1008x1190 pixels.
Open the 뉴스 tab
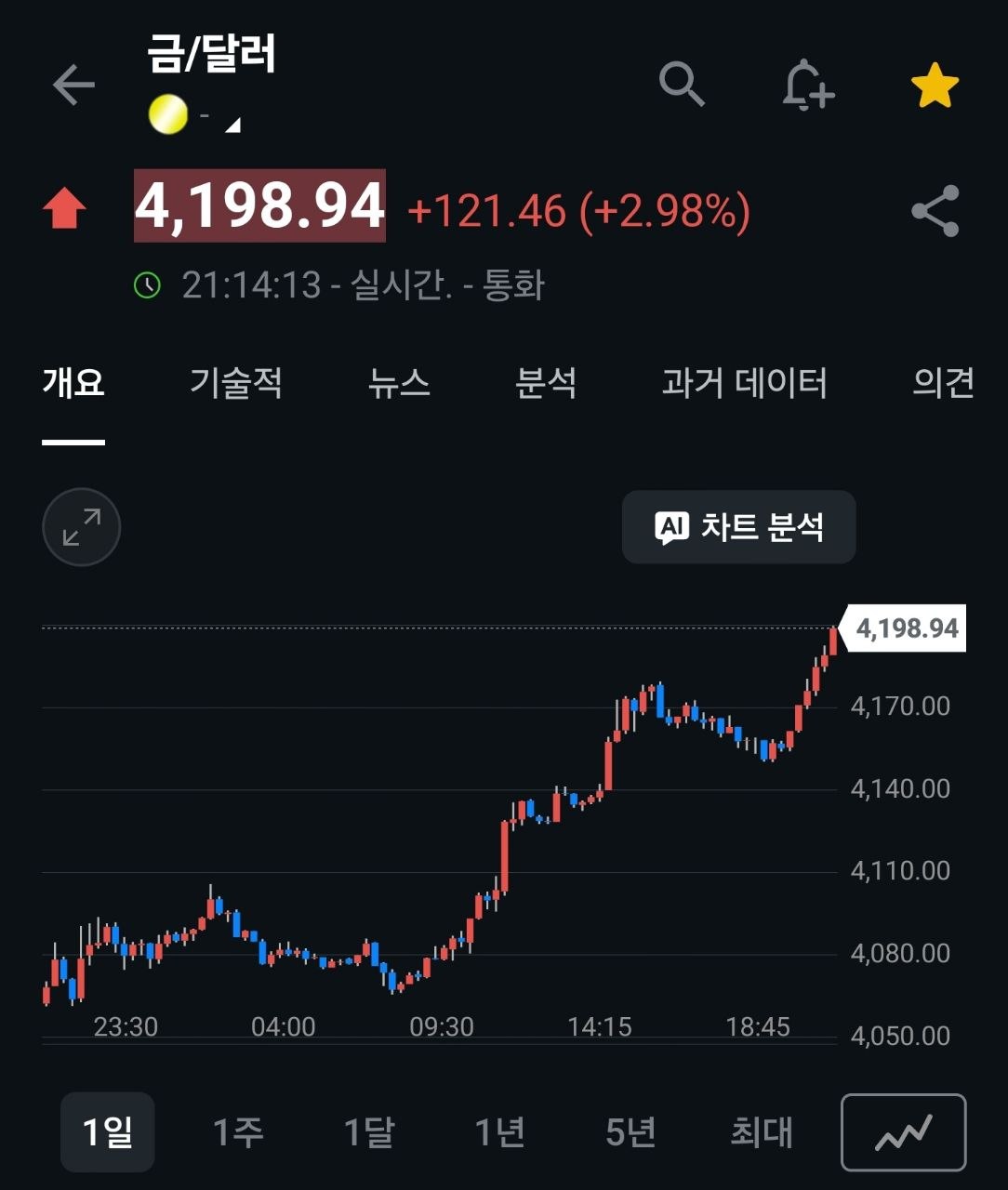tap(399, 383)
